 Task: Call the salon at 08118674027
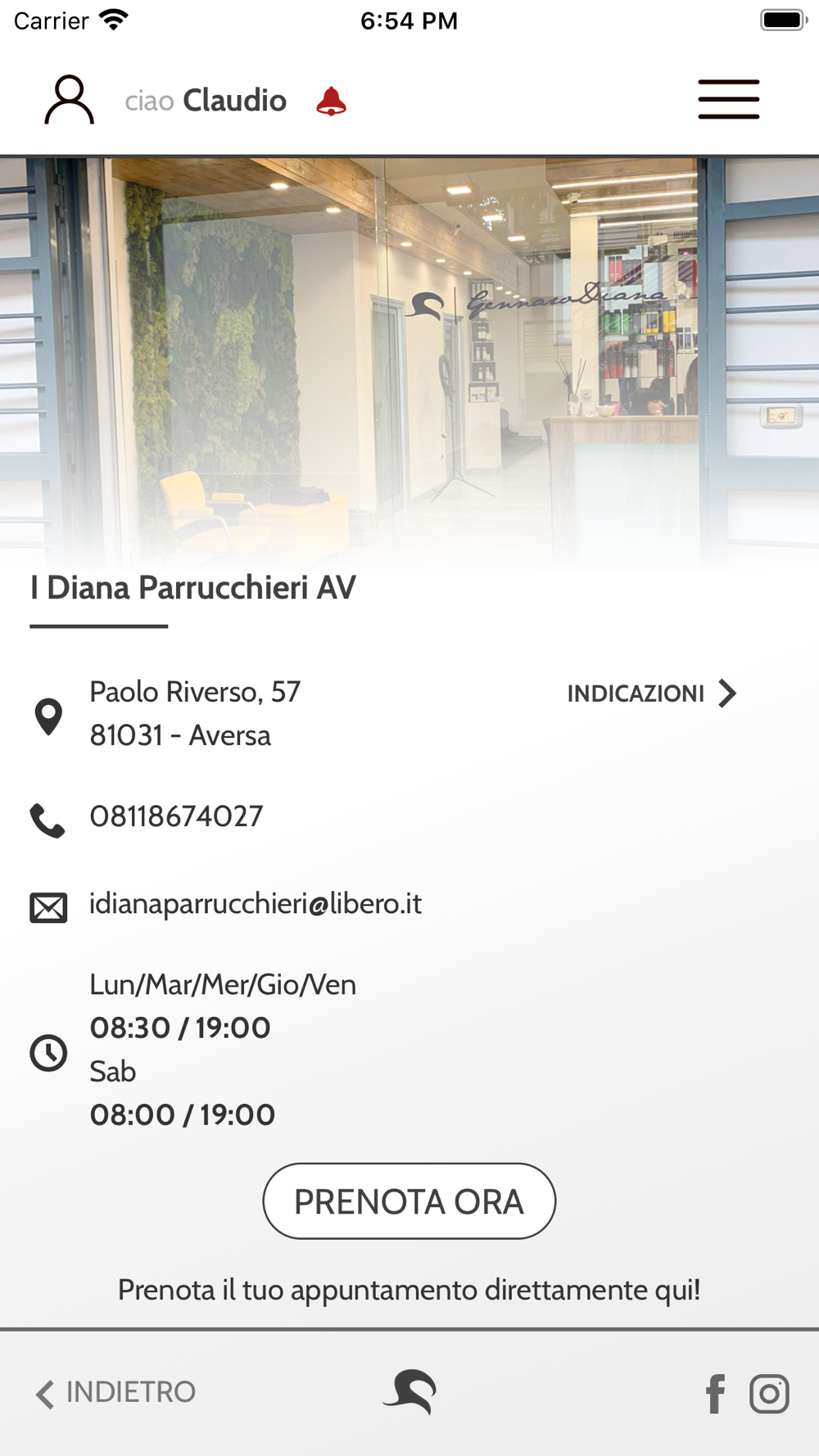[176, 816]
